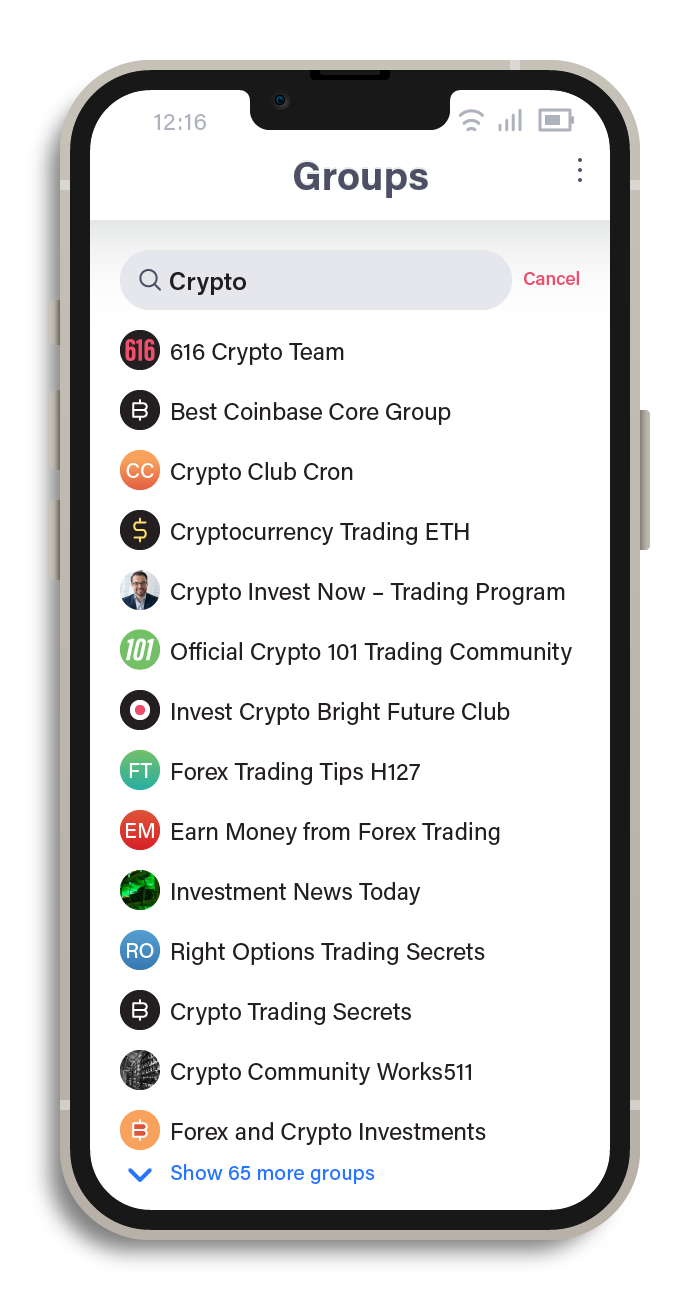Viewport: 700px width, 1300px height.
Task: View Invest Crypto Bright Future Club
Action: 339,712
